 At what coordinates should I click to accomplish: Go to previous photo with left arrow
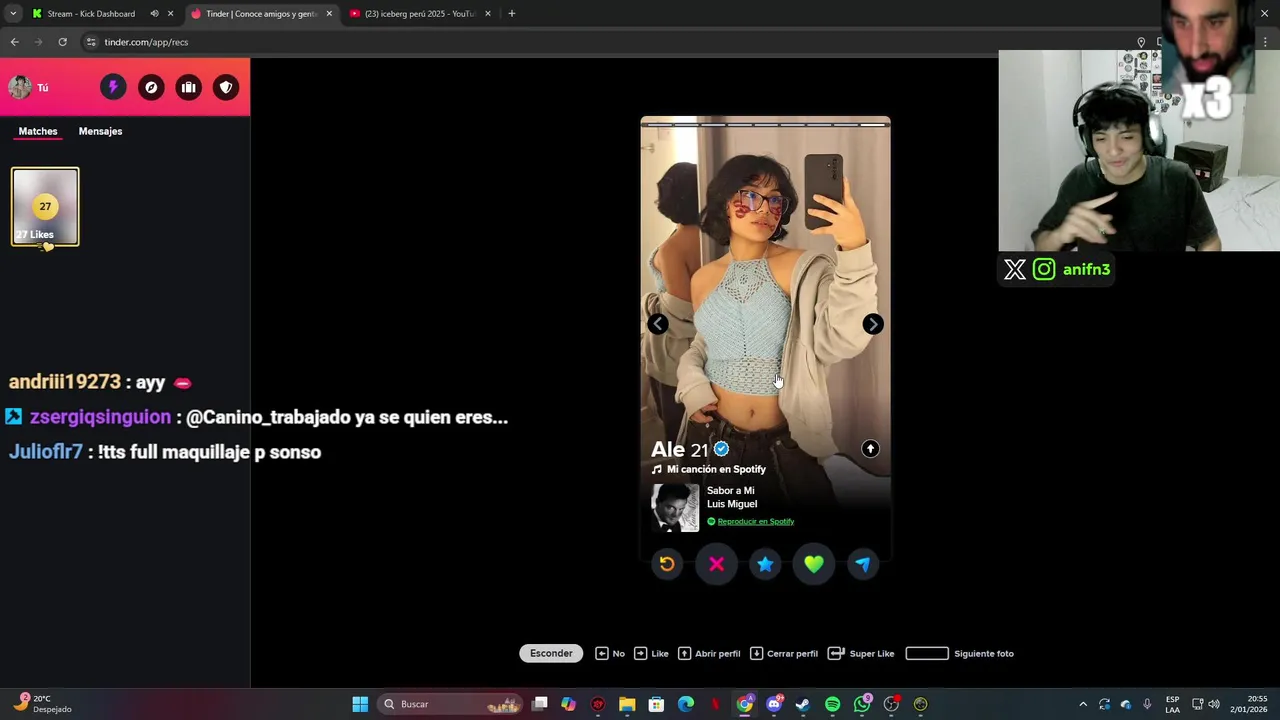pos(657,324)
